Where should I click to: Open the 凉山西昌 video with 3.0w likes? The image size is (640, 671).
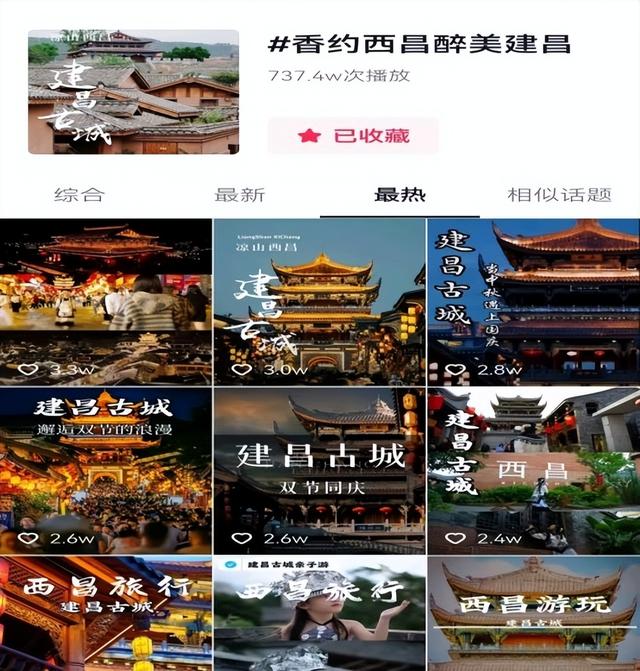coord(319,300)
